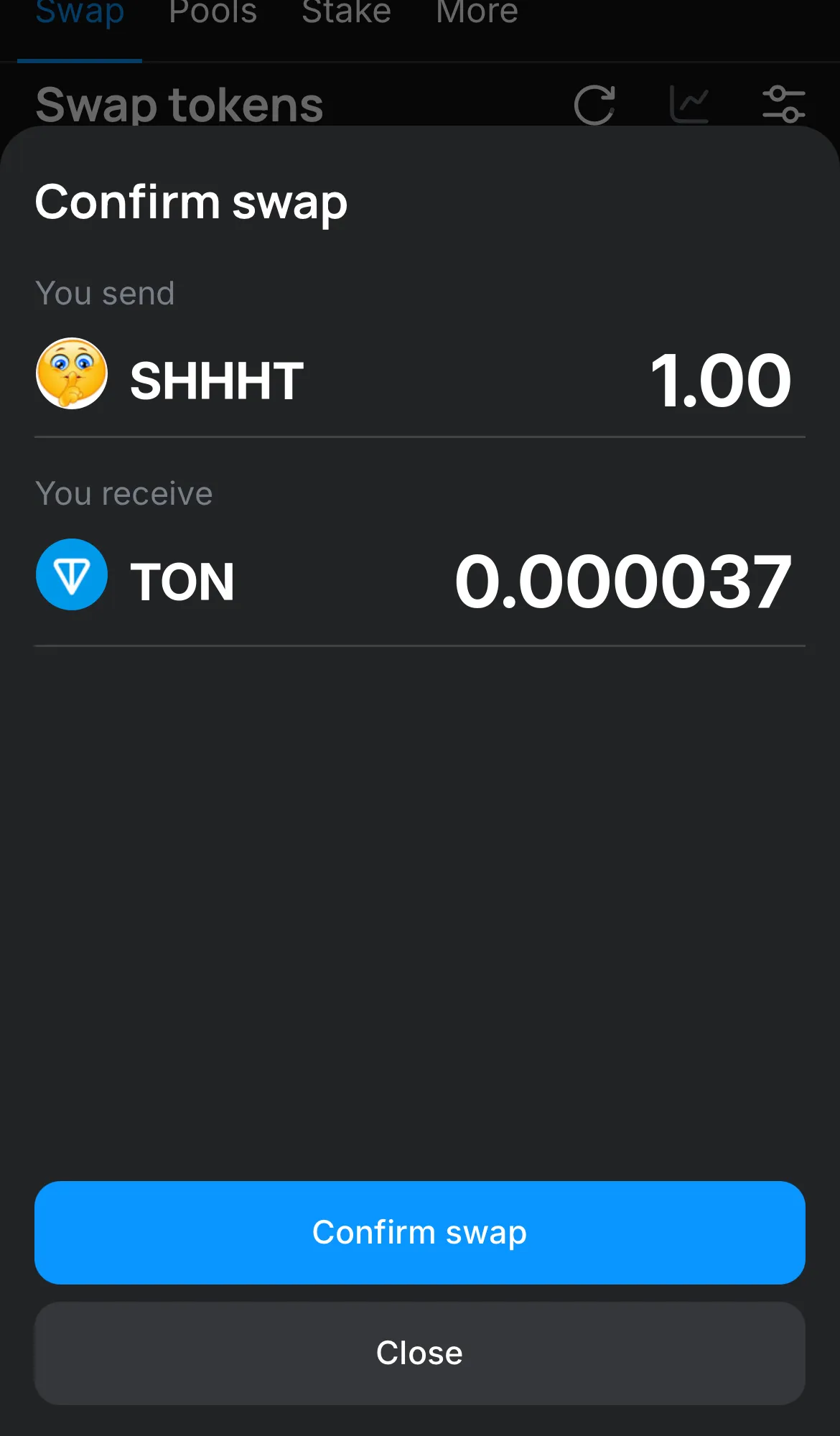Click the You receive label
Viewport: 840px width, 1436px height.
[x=123, y=493]
